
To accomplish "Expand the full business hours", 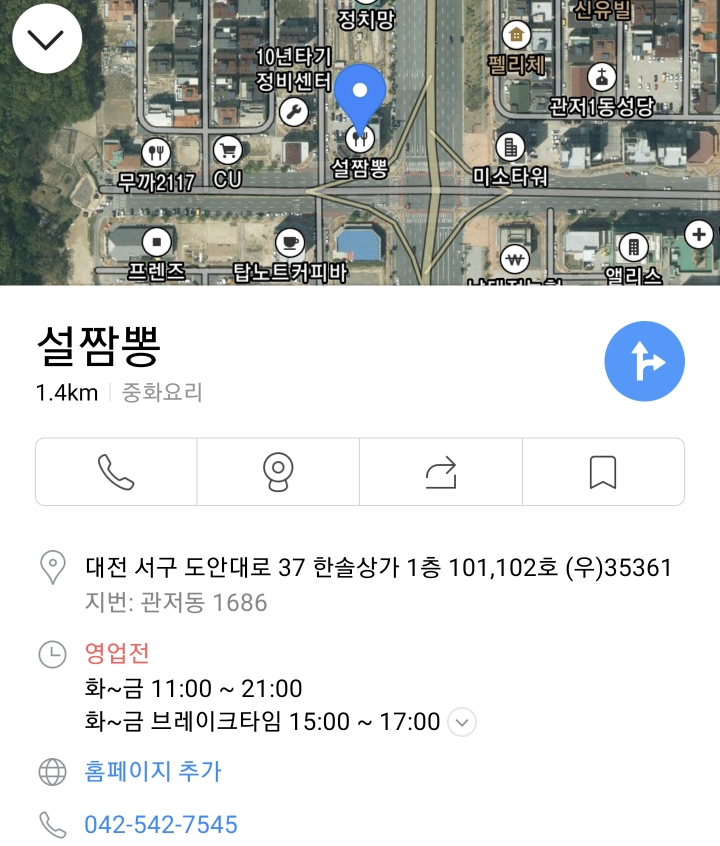I will pyautogui.click(x=462, y=722).
